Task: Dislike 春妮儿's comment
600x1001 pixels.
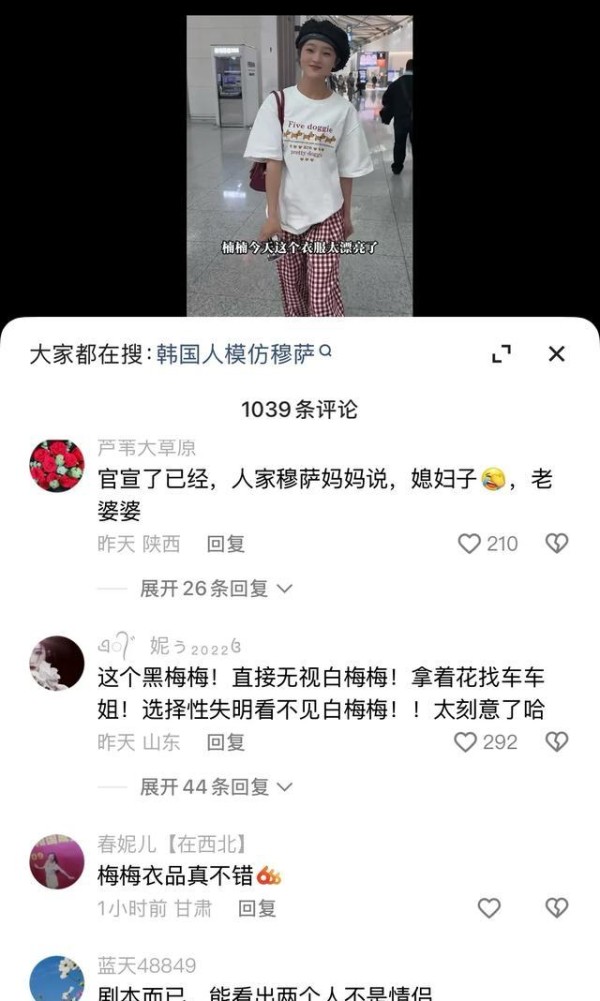Action: point(557,908)
